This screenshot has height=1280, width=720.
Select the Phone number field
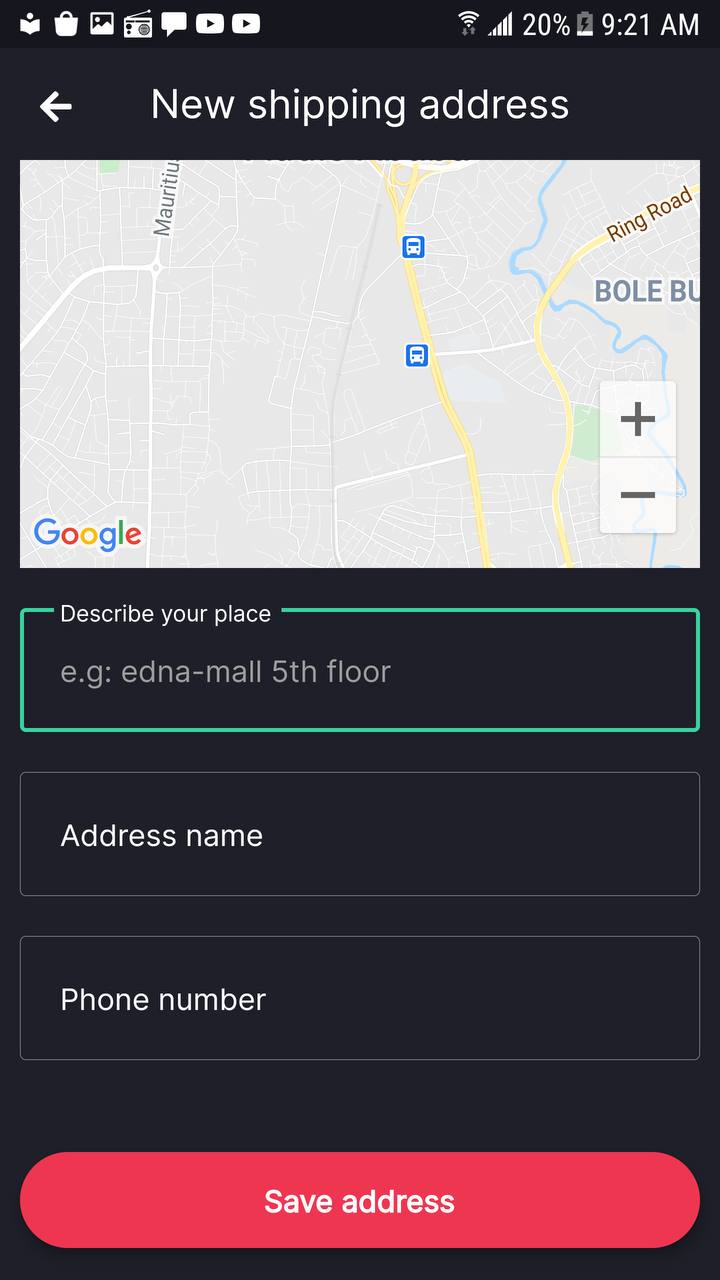coord(360,998)
